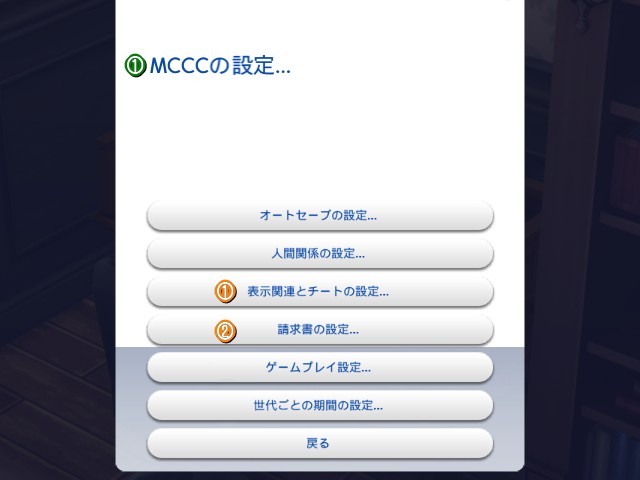Tap 戻る to go back
640x480 pixels.
pos(319,443)
